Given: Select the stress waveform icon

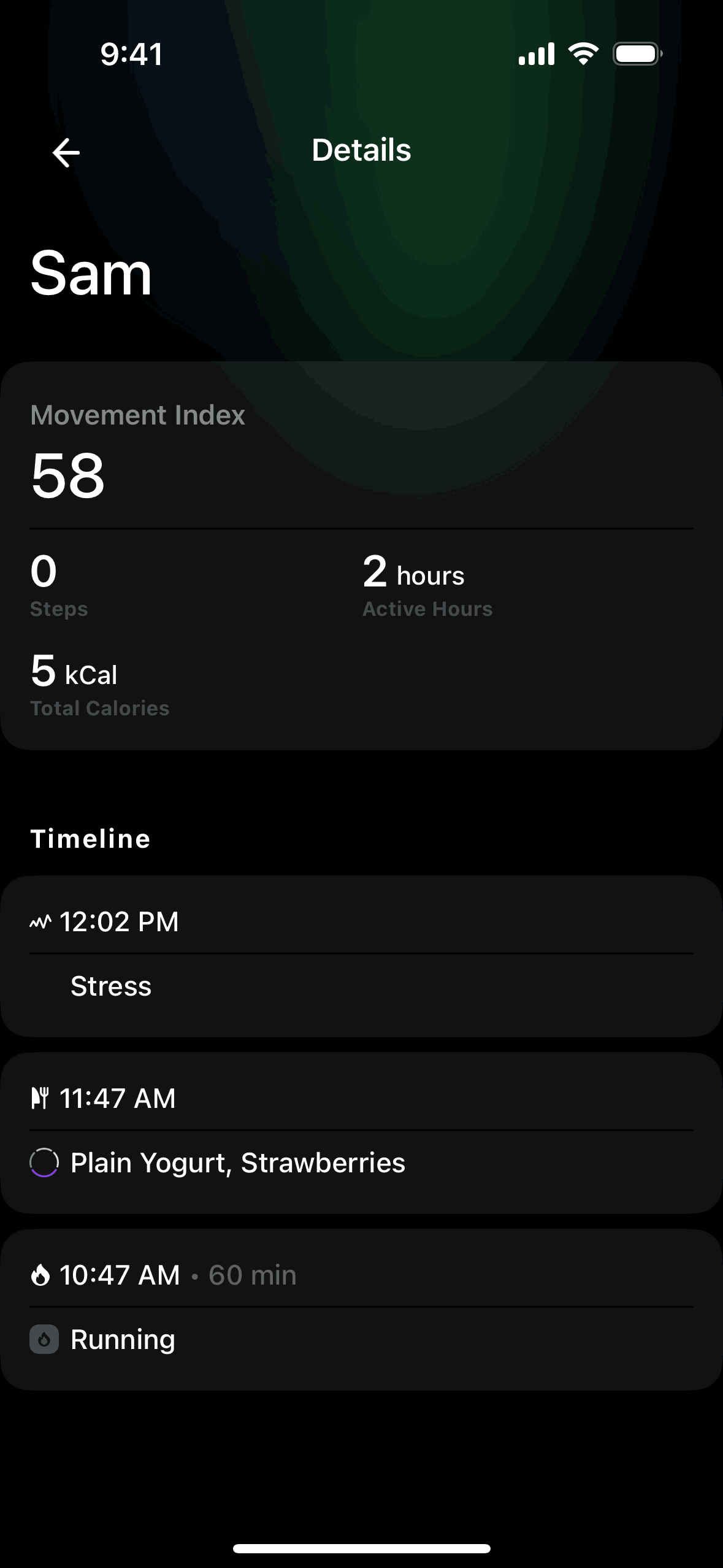Looking at the screenshot, I should (40, 920).
